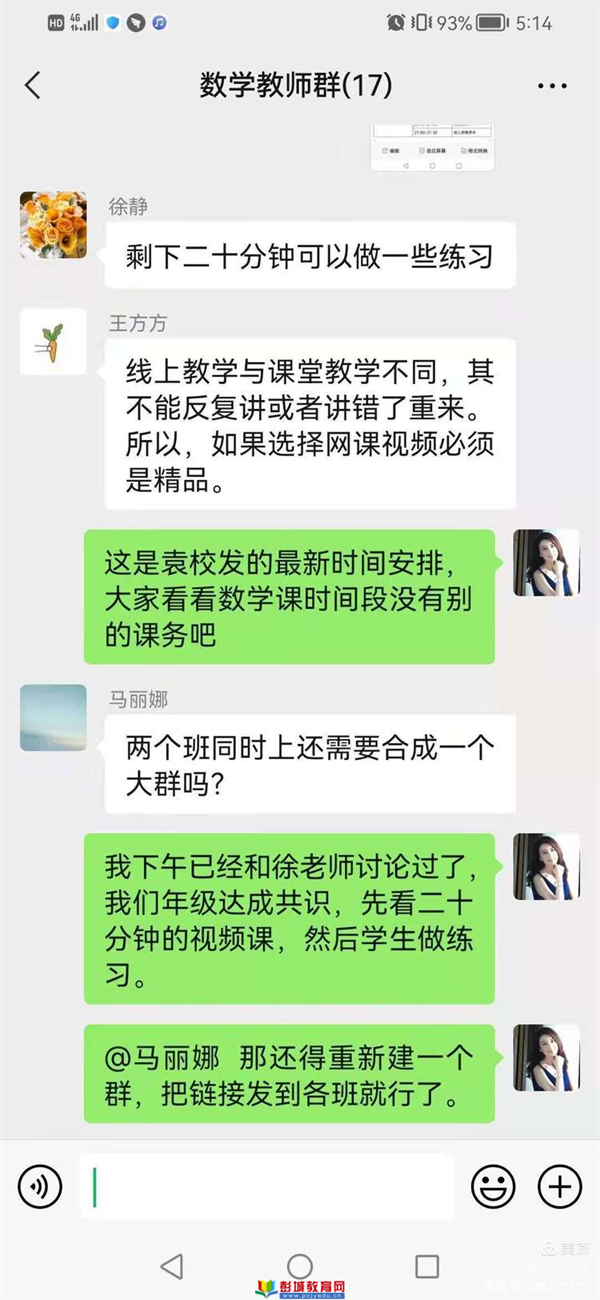
Task: Tap 徐静's flower avatar
Action: coord(53,226)
